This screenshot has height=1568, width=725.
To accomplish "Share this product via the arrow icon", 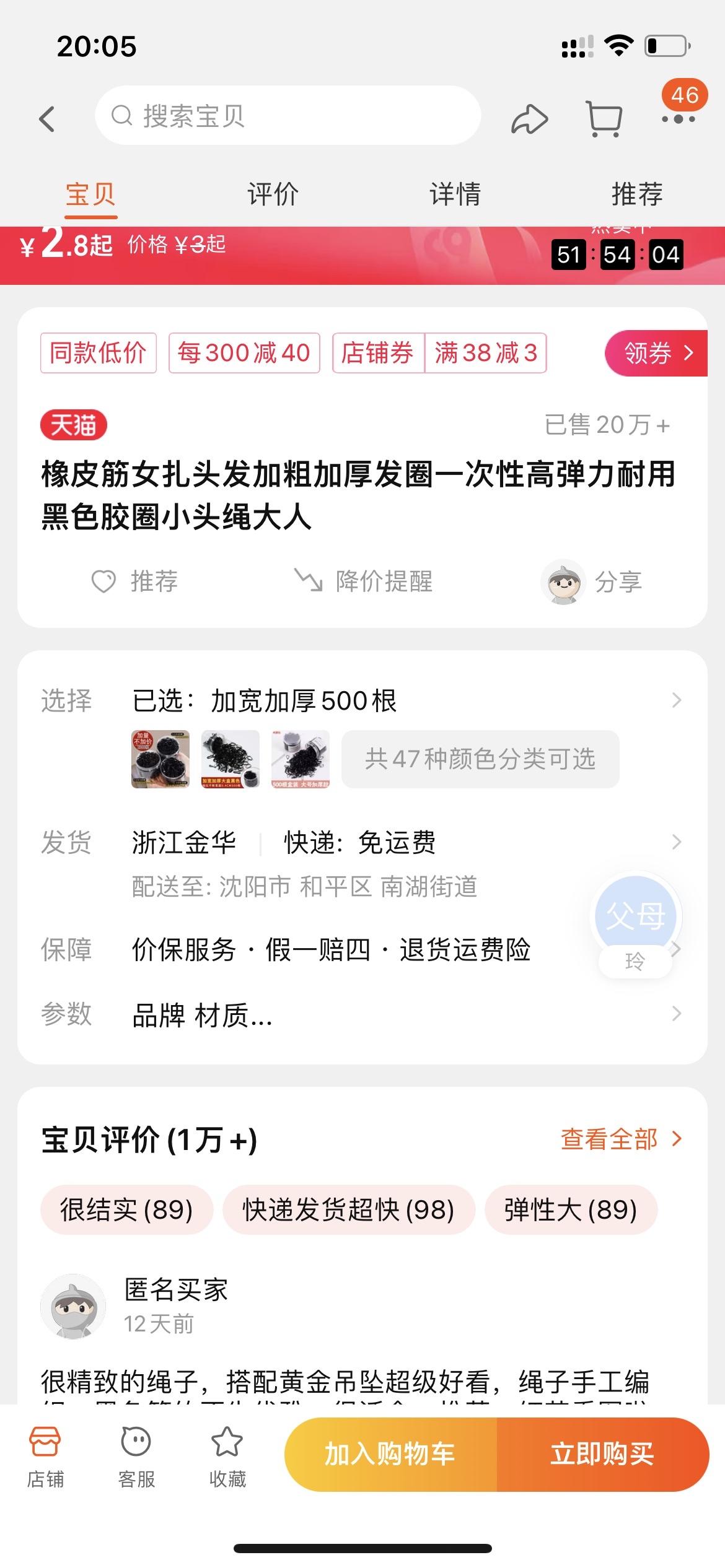I will click(529, 119).
